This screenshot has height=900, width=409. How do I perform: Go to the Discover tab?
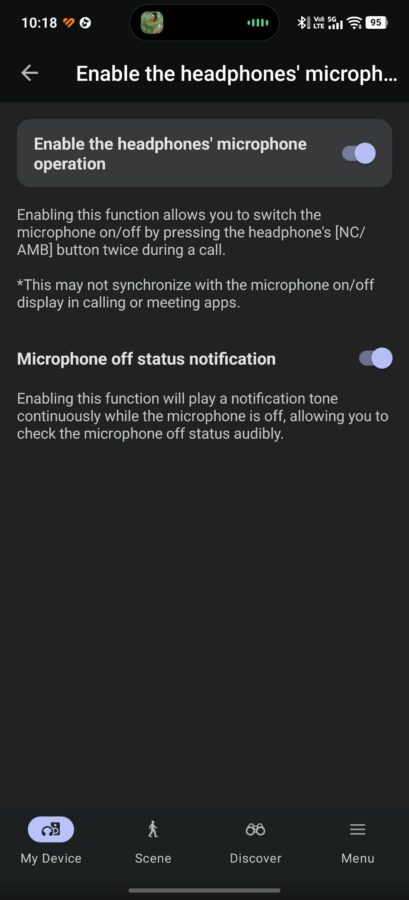coord(255,841)
